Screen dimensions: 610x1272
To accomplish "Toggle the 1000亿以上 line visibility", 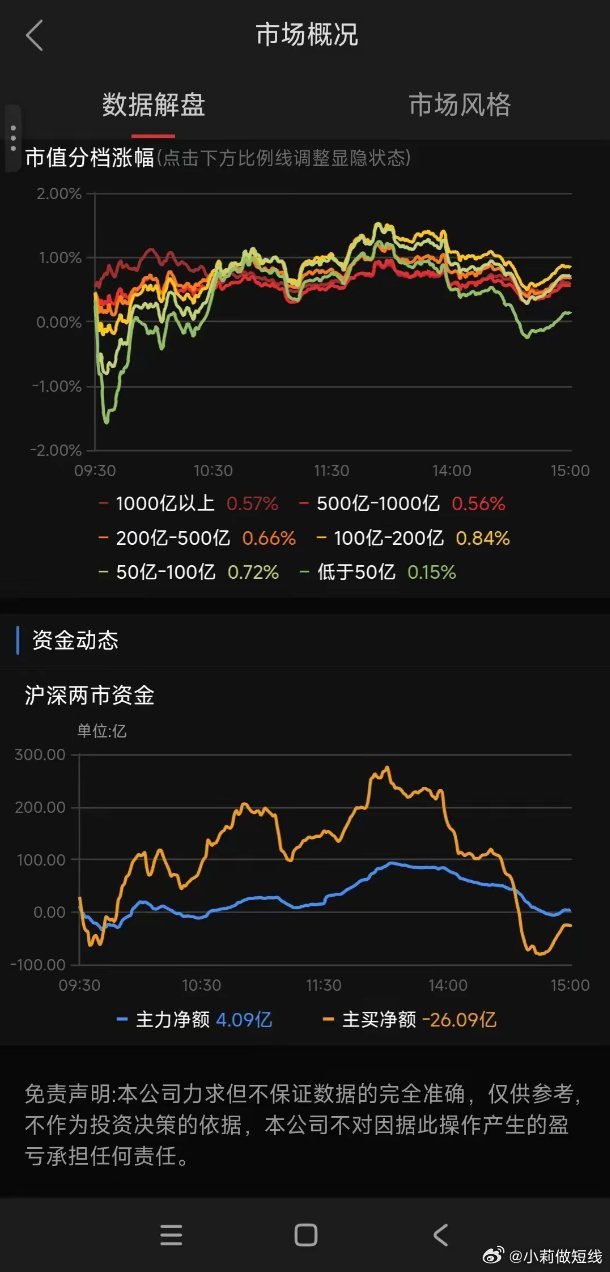I will (x=188, y=504).
